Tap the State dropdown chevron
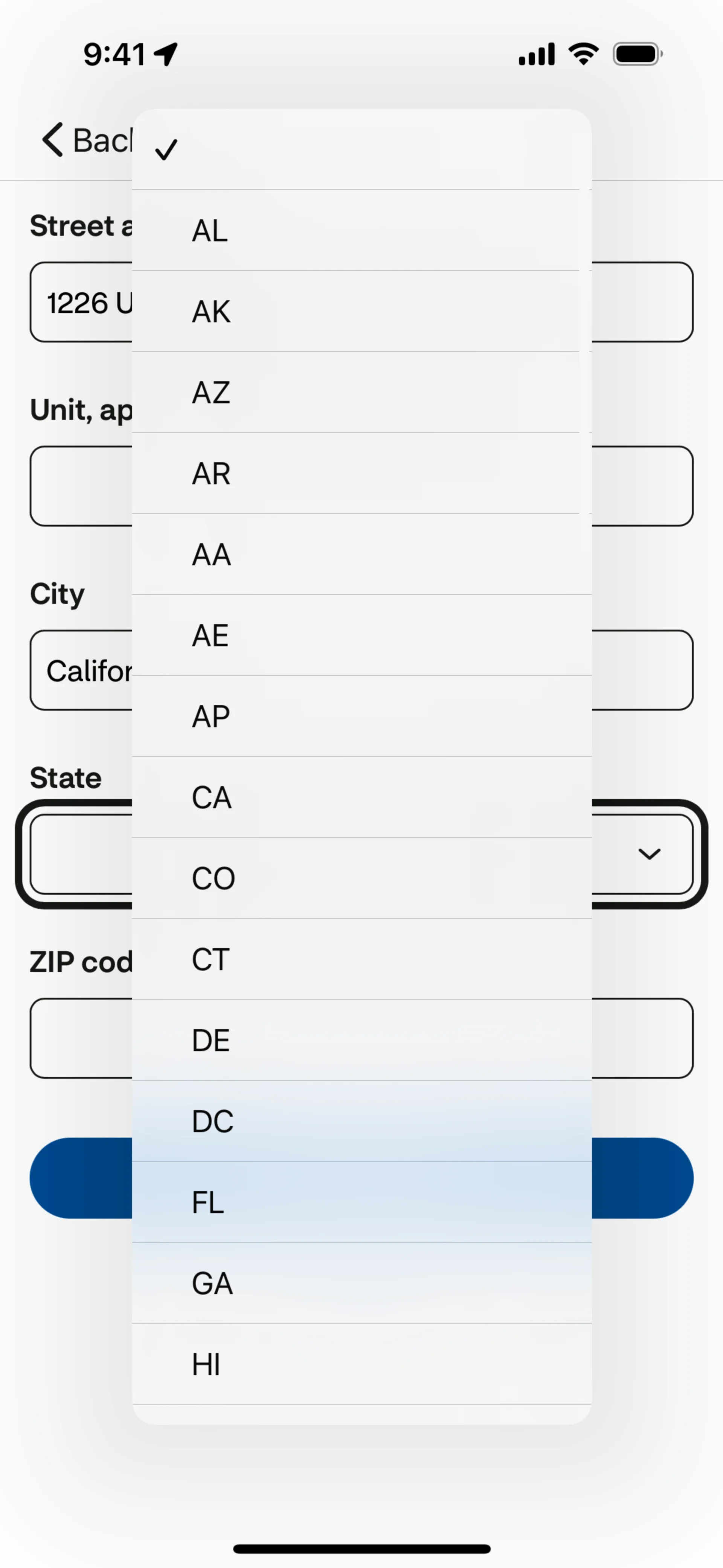This screenshot has height=1568, width=723. [x=649, y=854]
